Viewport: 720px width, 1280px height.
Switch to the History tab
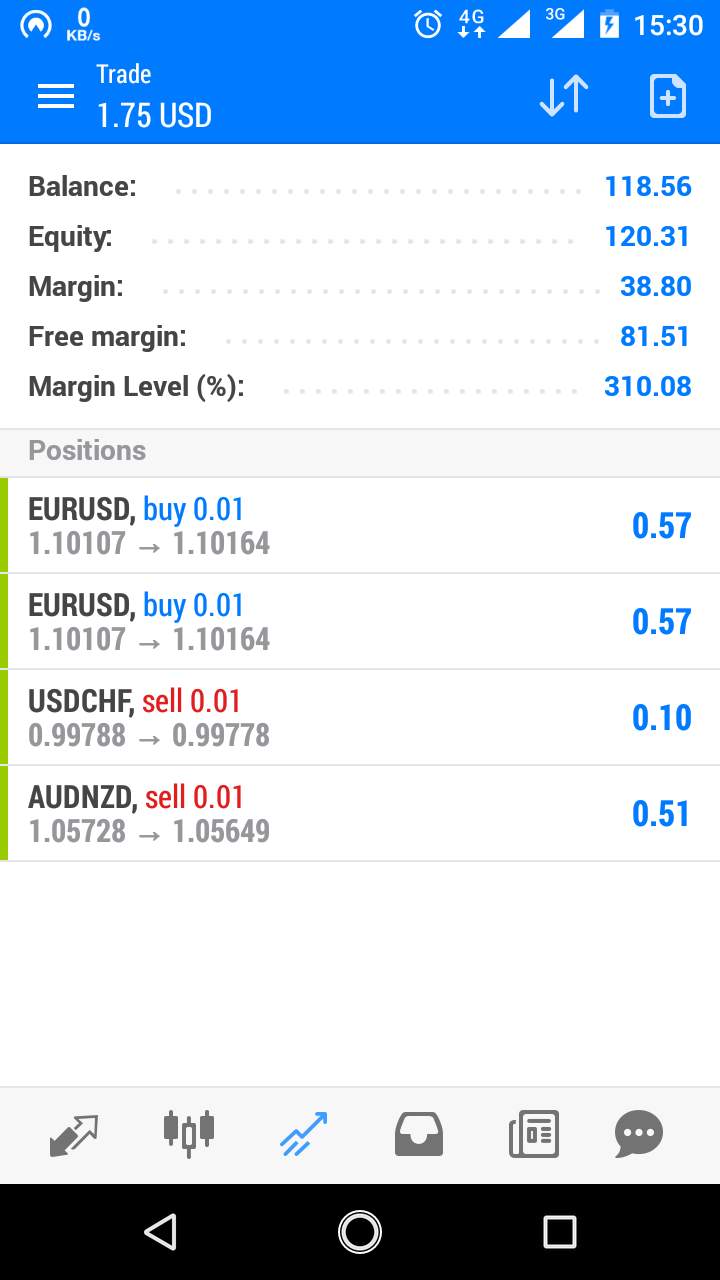tap(419, 1135)
